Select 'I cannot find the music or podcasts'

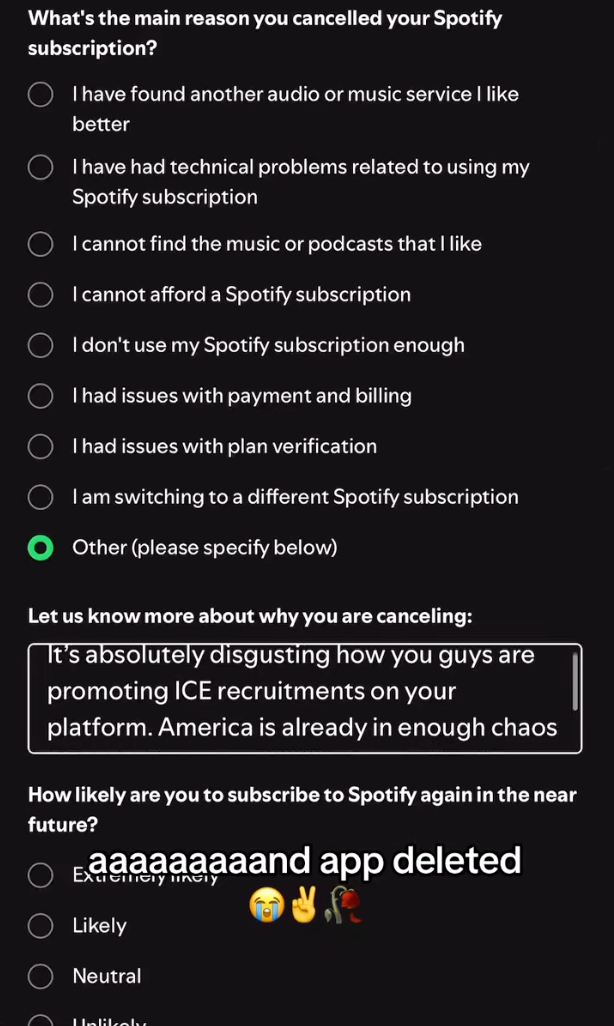(x=40, y=244)
